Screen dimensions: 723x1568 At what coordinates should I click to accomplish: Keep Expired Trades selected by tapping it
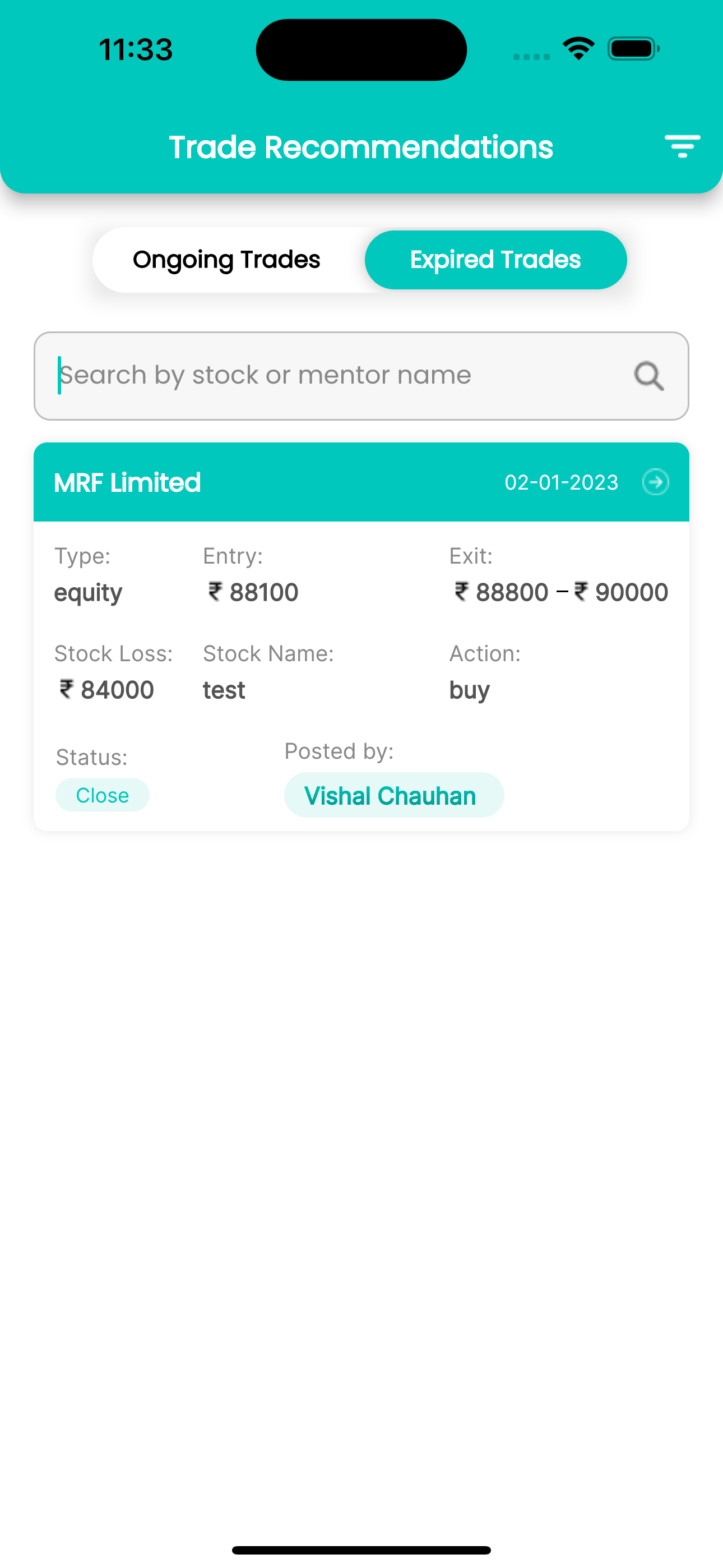pyautogui.click(x=495, y=259)
